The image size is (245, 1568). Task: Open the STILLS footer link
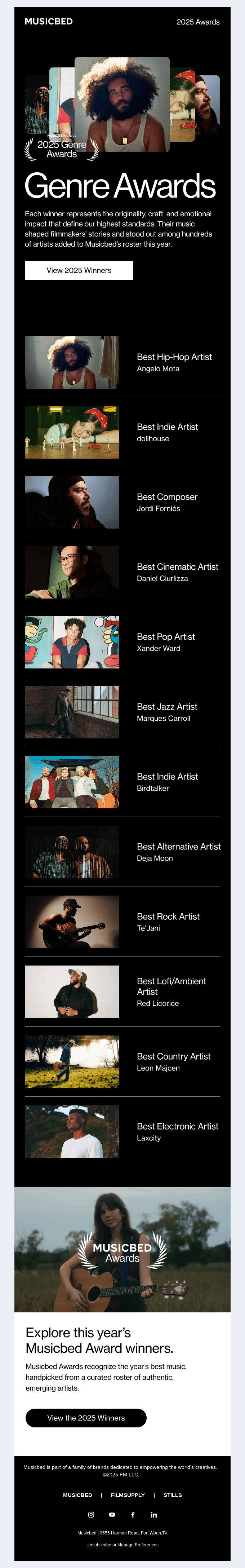pyautogui.click(x=173, y=1495)
